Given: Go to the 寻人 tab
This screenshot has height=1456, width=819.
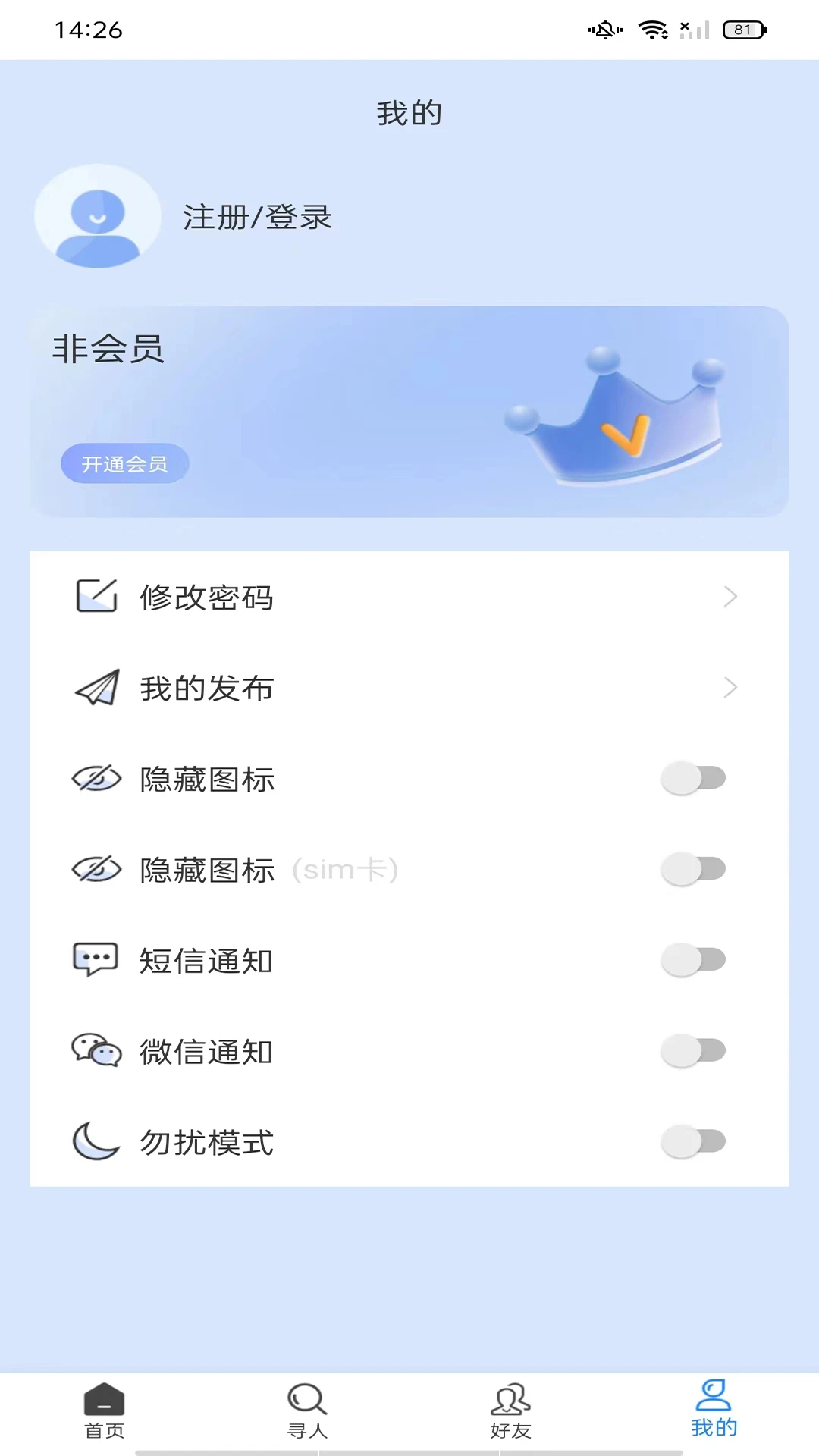Looking at the screenshot, I should tap(307, 1410).
